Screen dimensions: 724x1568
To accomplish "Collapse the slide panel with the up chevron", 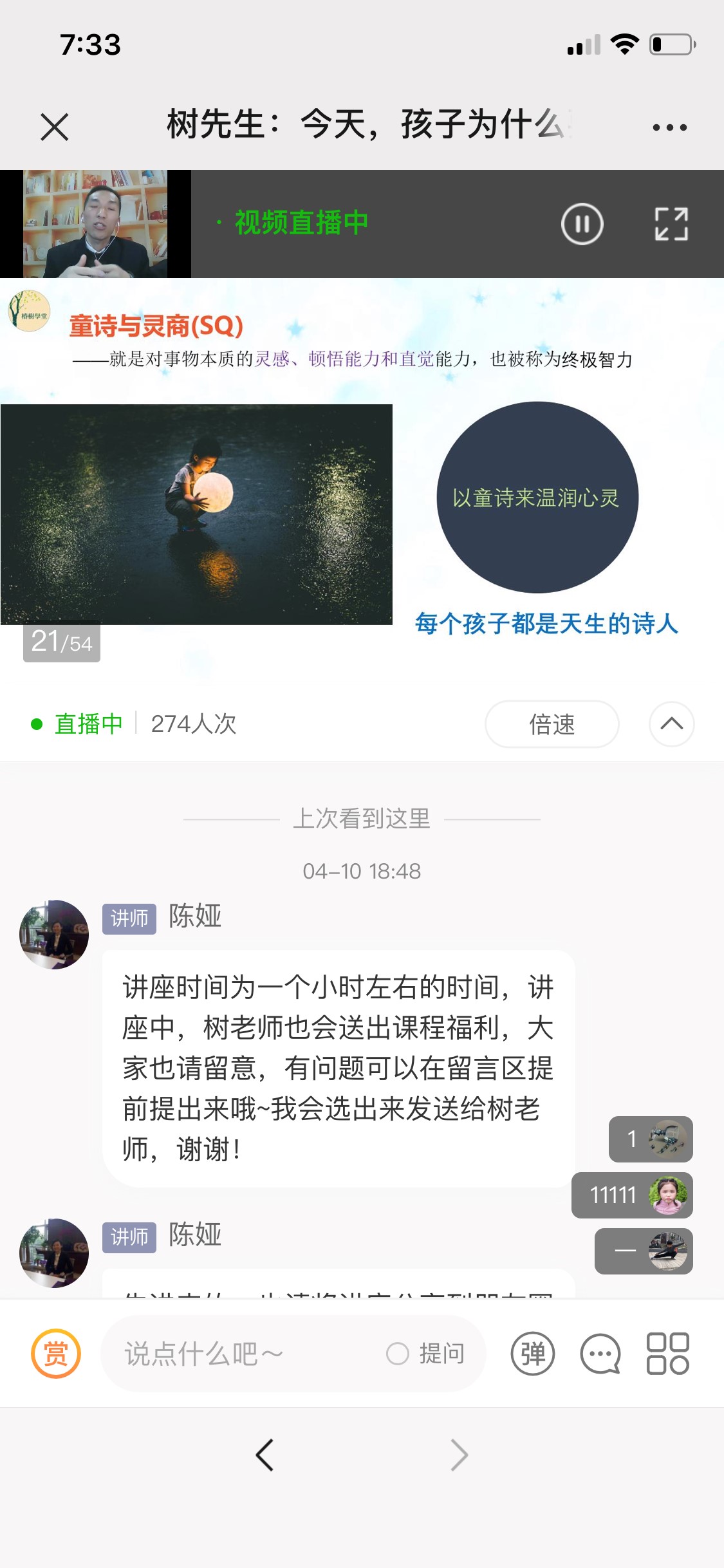I will pos(671,724).
